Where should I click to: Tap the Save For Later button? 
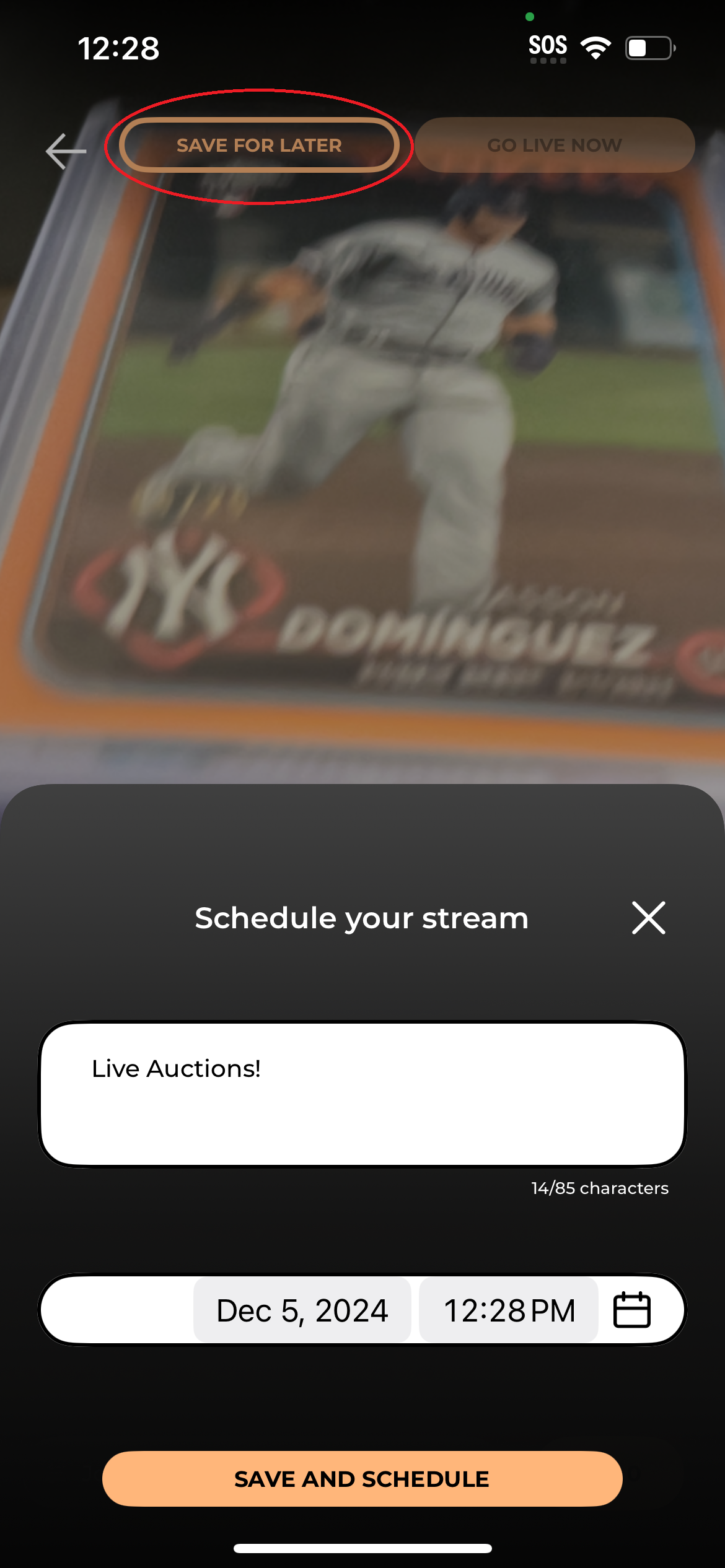click(x=259, y=146)
